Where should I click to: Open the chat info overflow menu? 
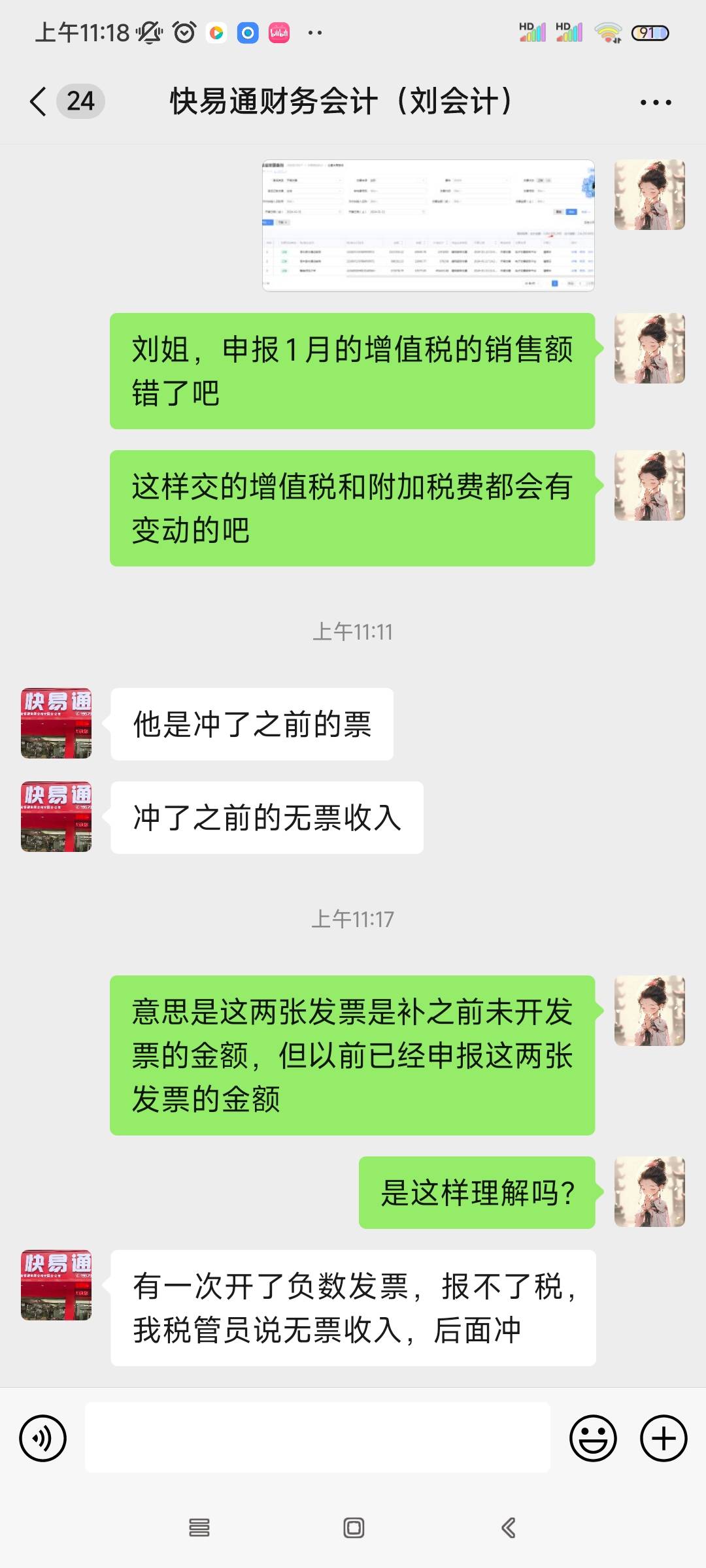coord(655,103)
